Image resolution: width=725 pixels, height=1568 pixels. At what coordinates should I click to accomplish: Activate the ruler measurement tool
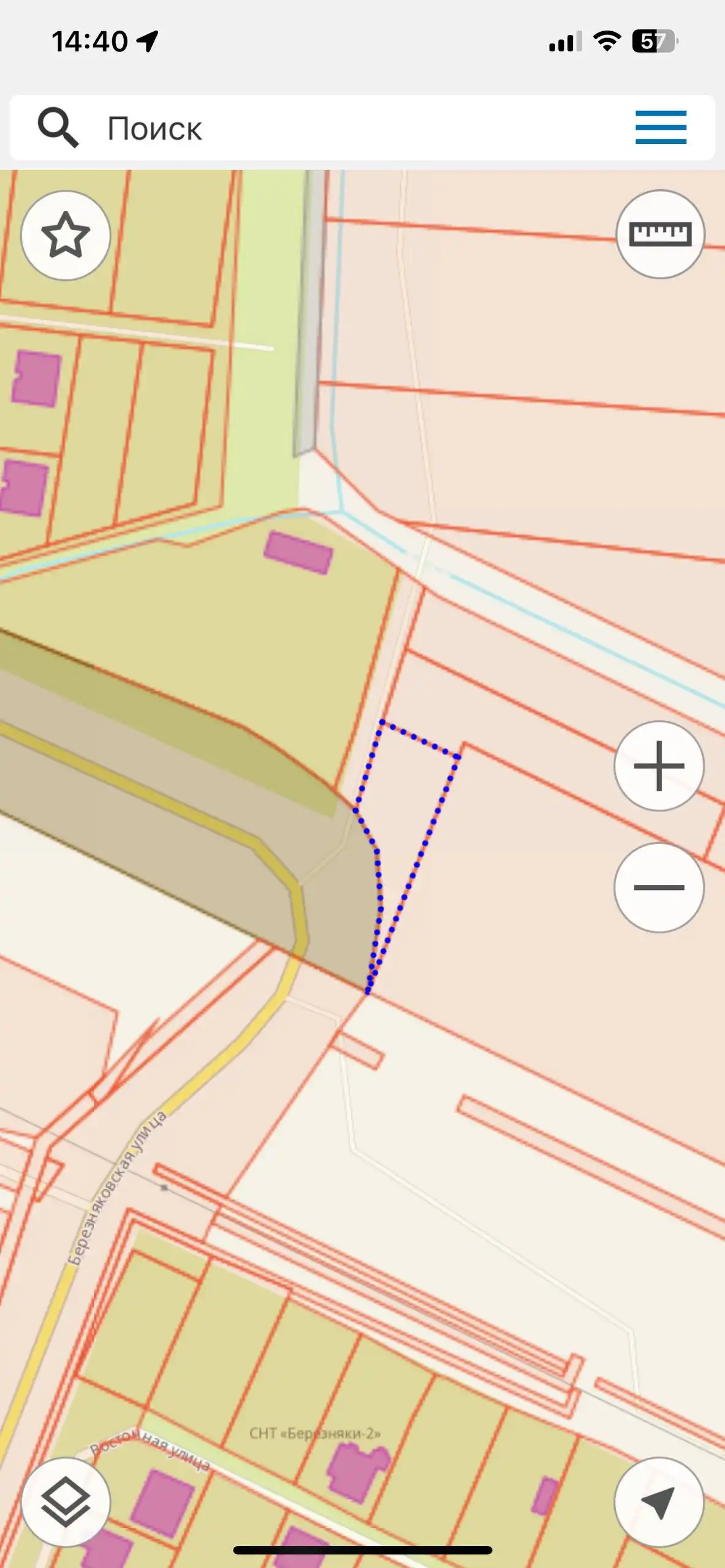click(660, 235)
